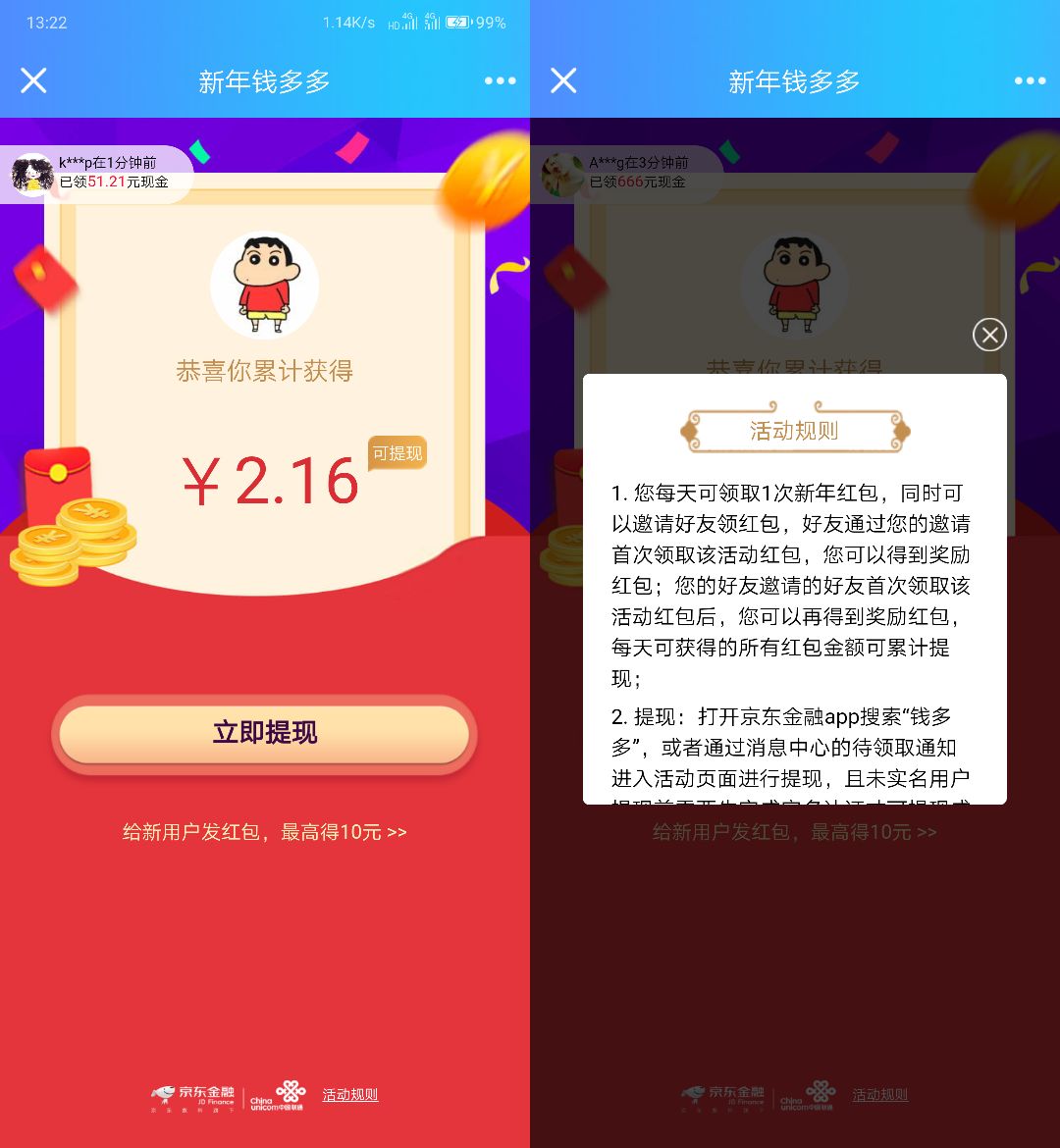Open the bright 给新用户发红包 link under 立即提现
The image size is (1060, 1148).
pos(264,832)
